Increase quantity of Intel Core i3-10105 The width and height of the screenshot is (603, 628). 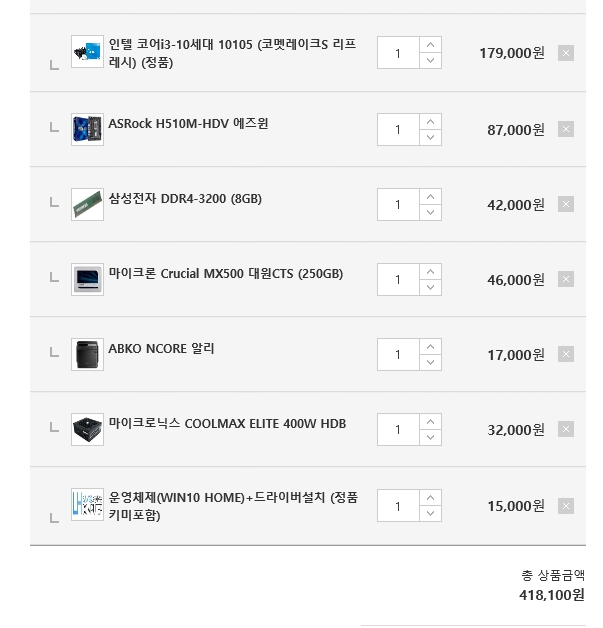(430, 45)
